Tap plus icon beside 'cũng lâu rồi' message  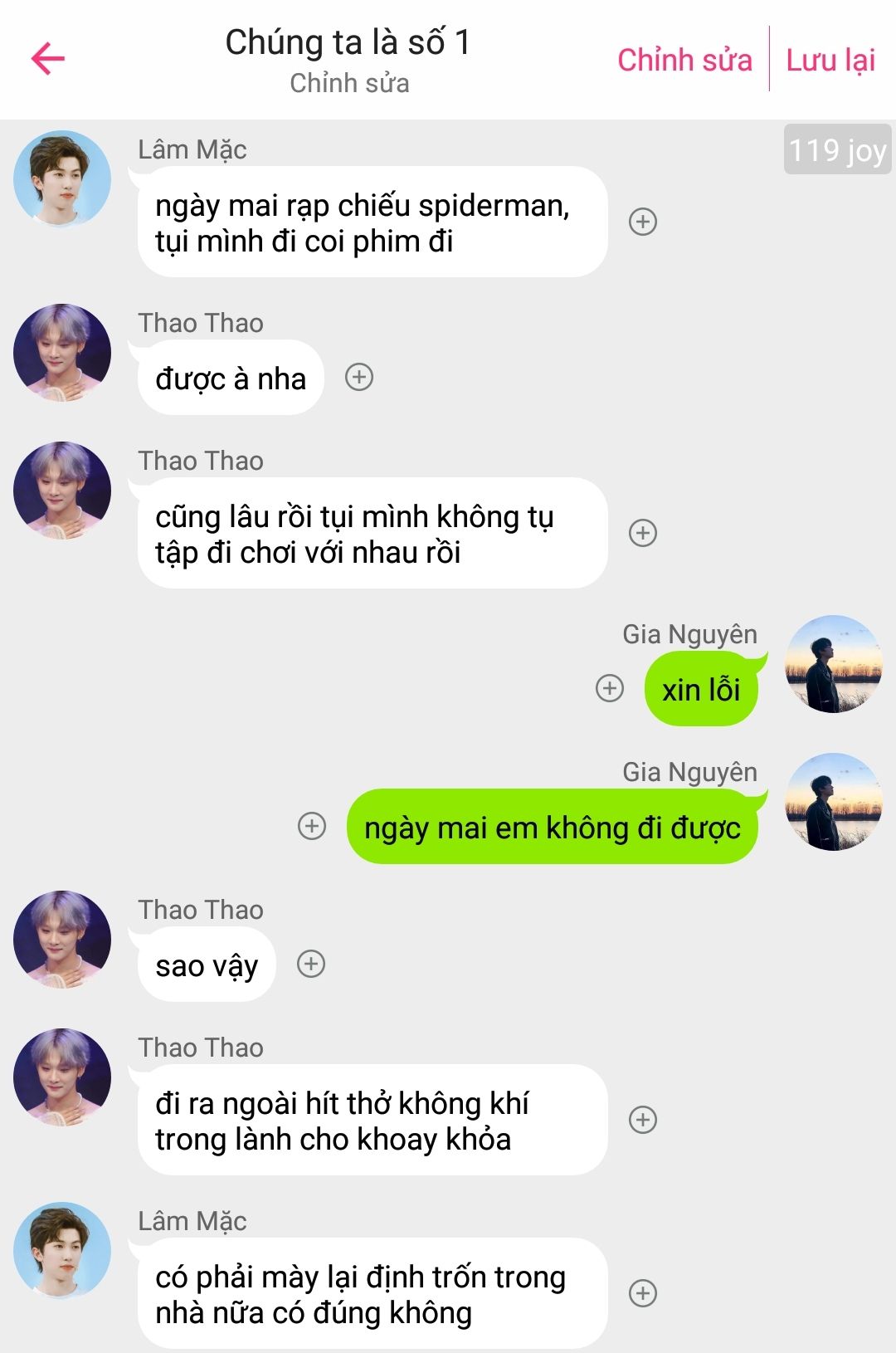pos(643,533)
